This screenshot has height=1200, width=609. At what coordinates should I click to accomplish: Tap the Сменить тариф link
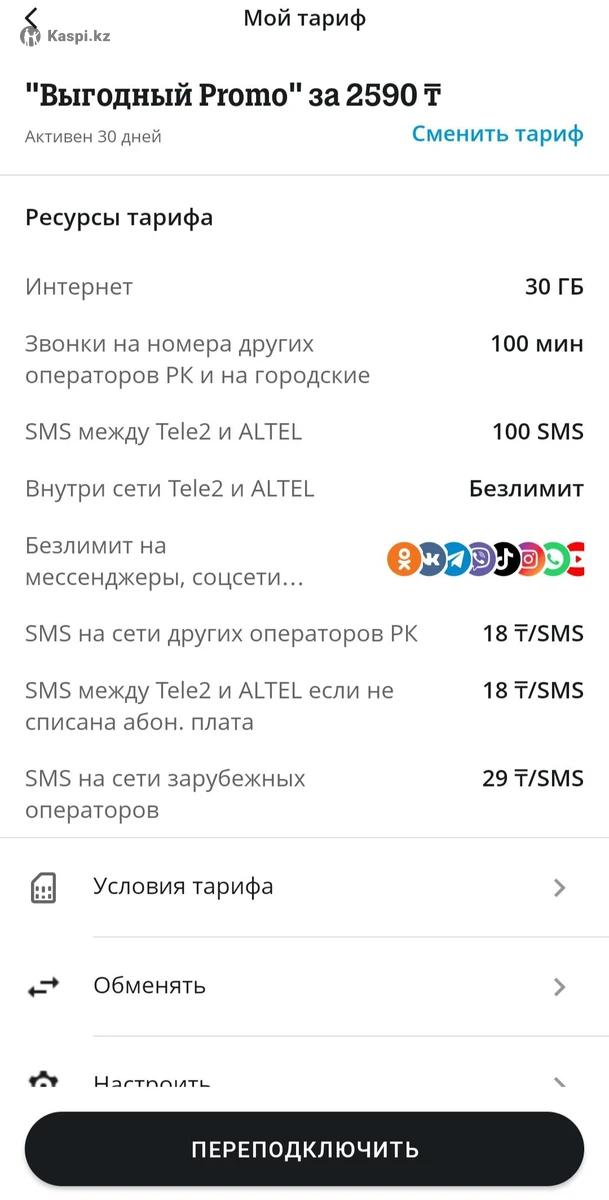pos(497,134)
